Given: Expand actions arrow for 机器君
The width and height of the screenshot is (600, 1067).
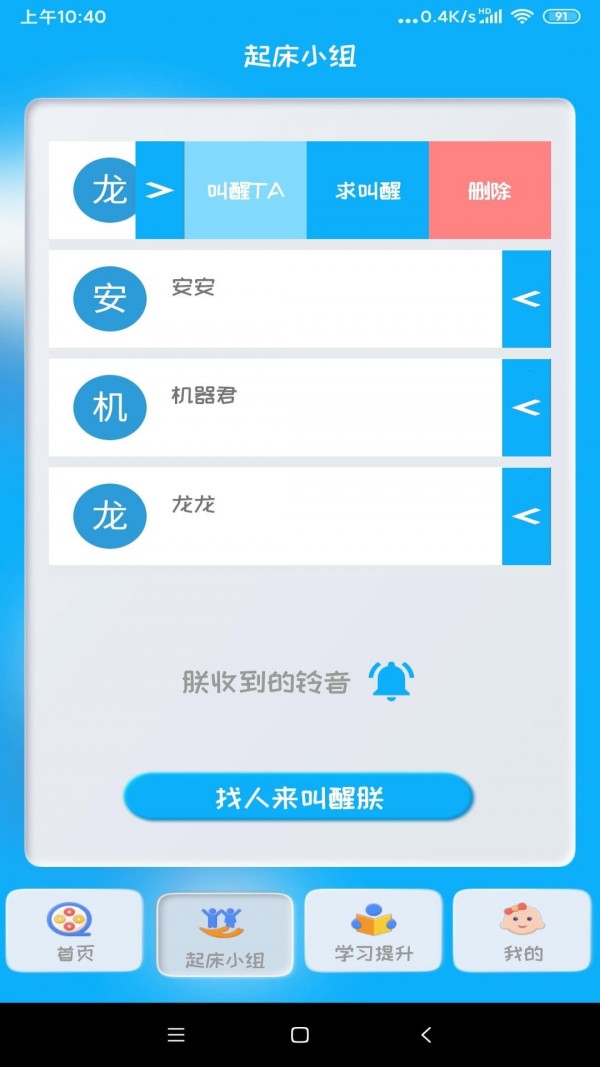Looking at the screenshot, I should [x=526, y=407].
